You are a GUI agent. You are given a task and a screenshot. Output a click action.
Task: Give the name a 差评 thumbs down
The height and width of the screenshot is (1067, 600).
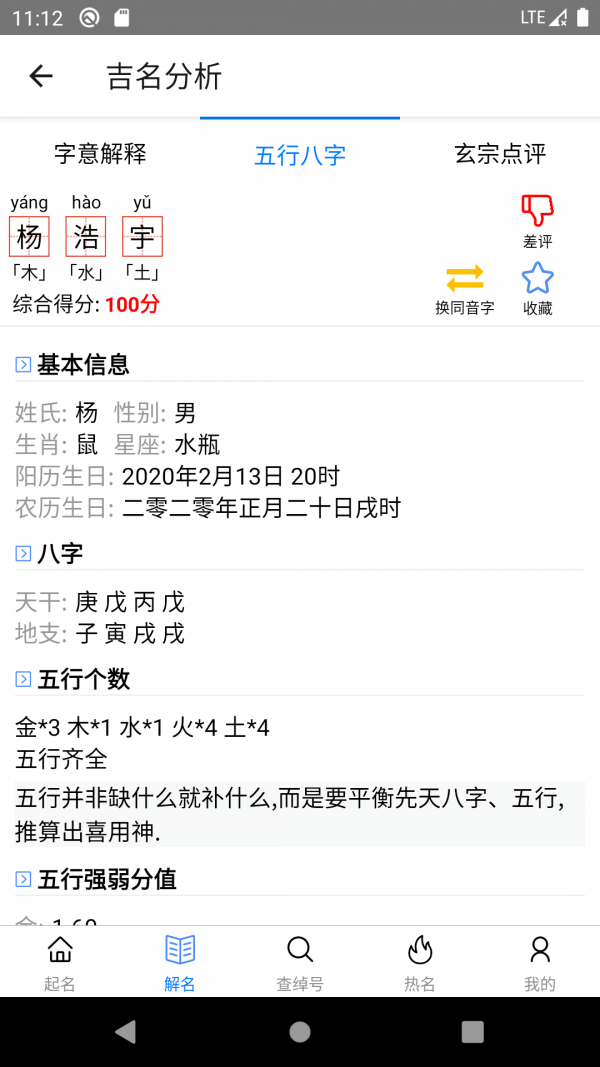coord(537,221)
